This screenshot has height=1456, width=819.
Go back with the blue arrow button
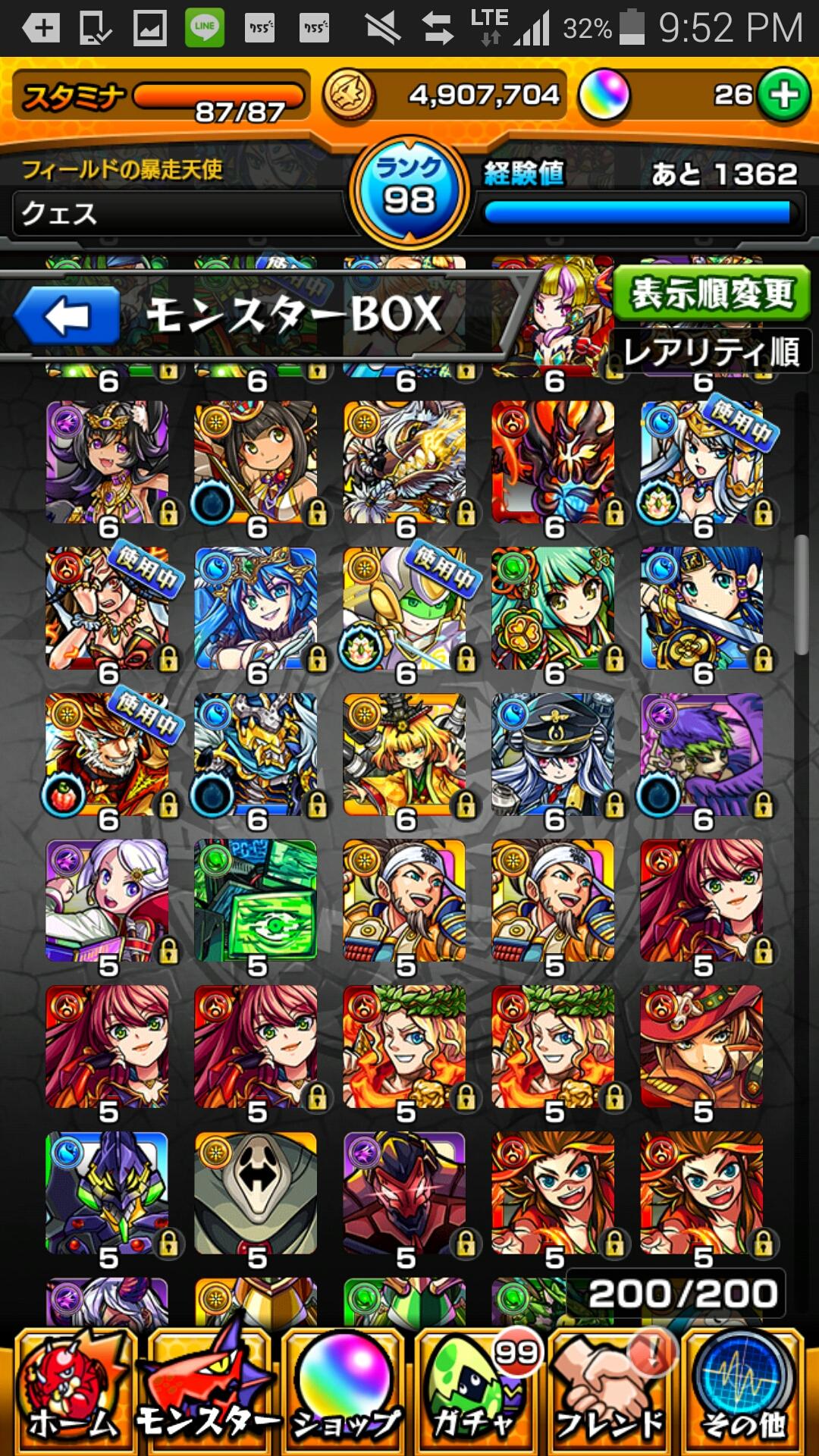point(68,316)
